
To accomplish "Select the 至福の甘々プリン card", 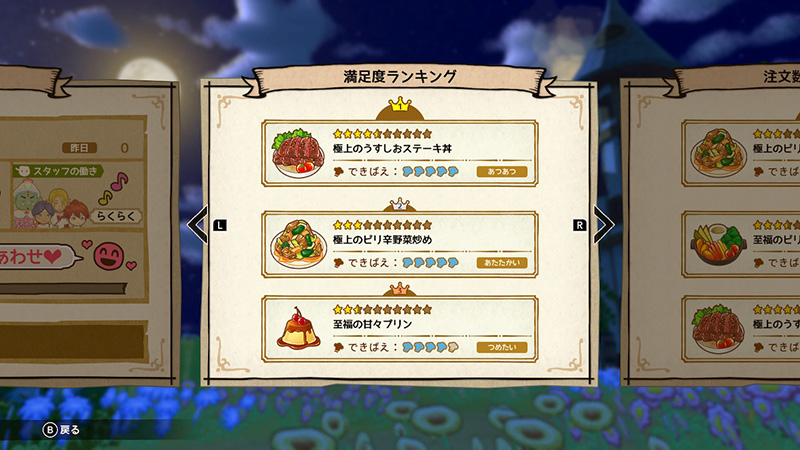I will [400, 328].
